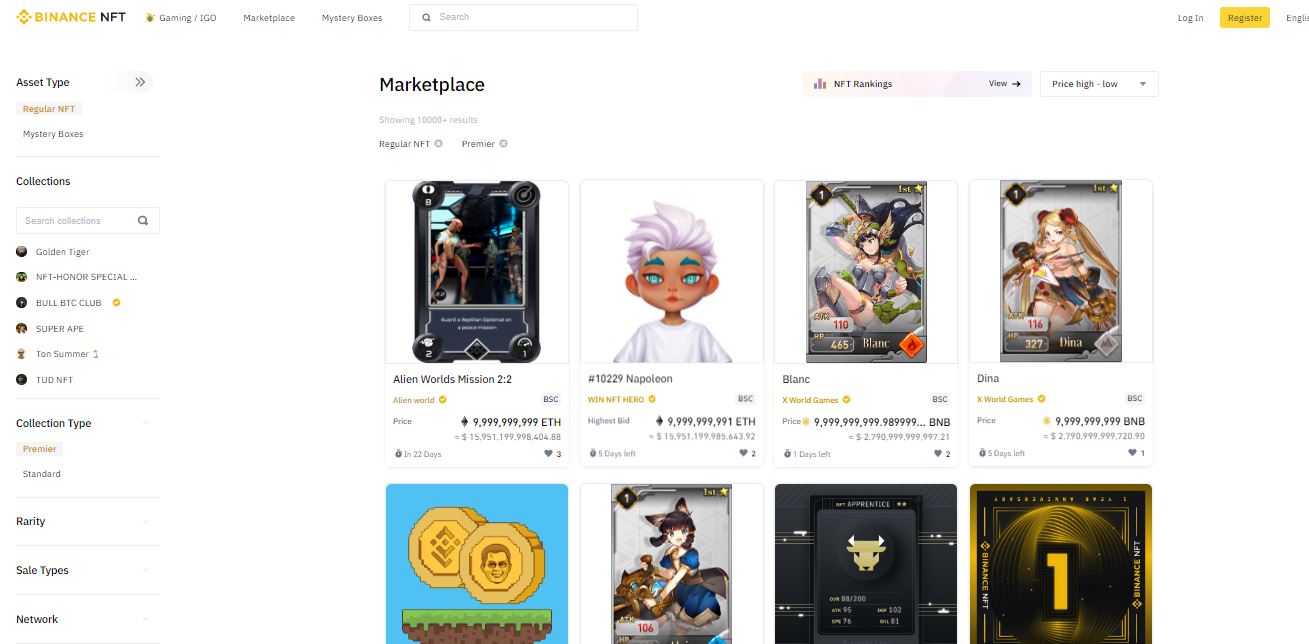Screen dimensions: 1309x644
Task: Filter by BULL BTC CLUB collection
Action: (x=68, y=303)
